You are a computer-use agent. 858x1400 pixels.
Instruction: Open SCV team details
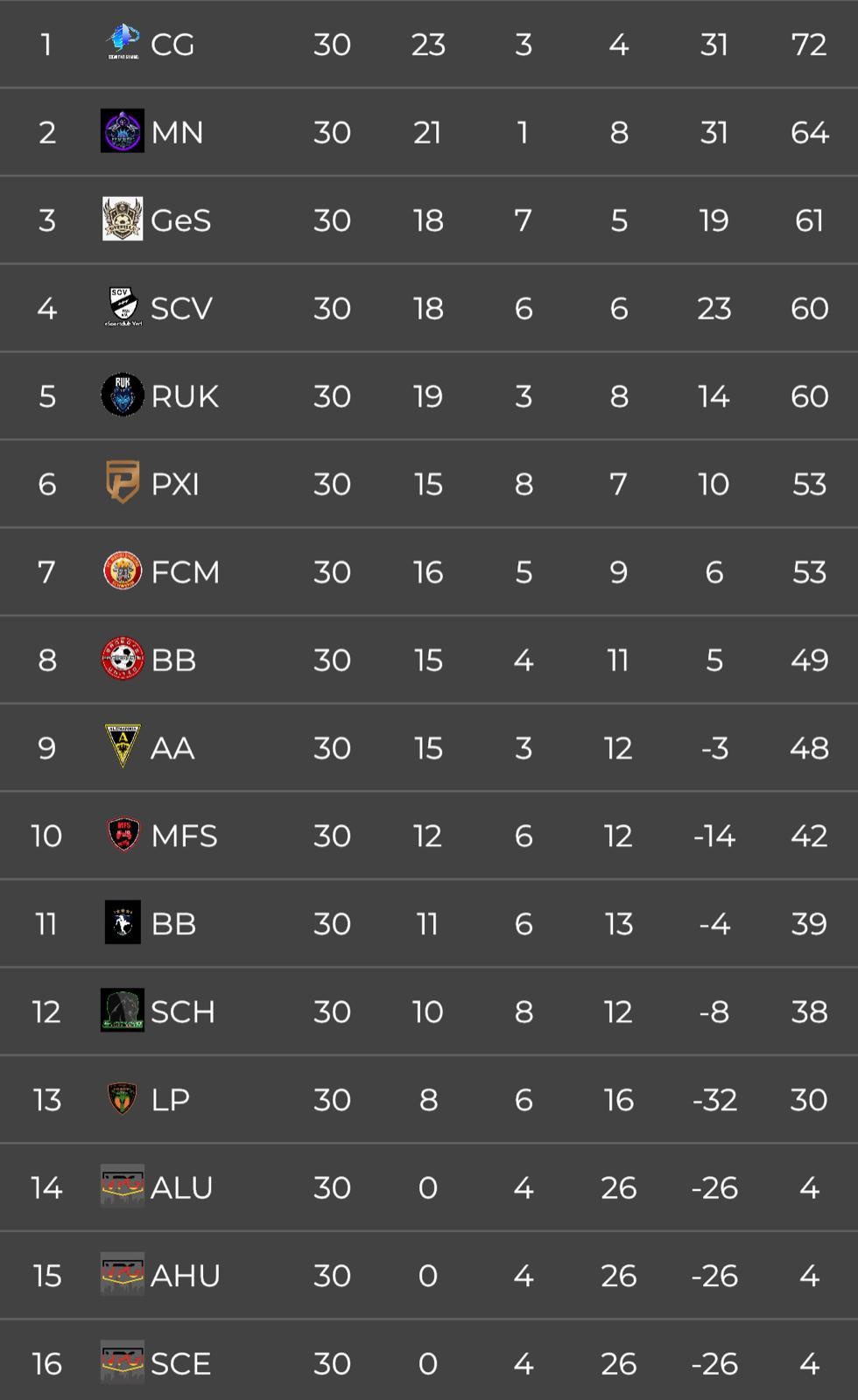429,308
